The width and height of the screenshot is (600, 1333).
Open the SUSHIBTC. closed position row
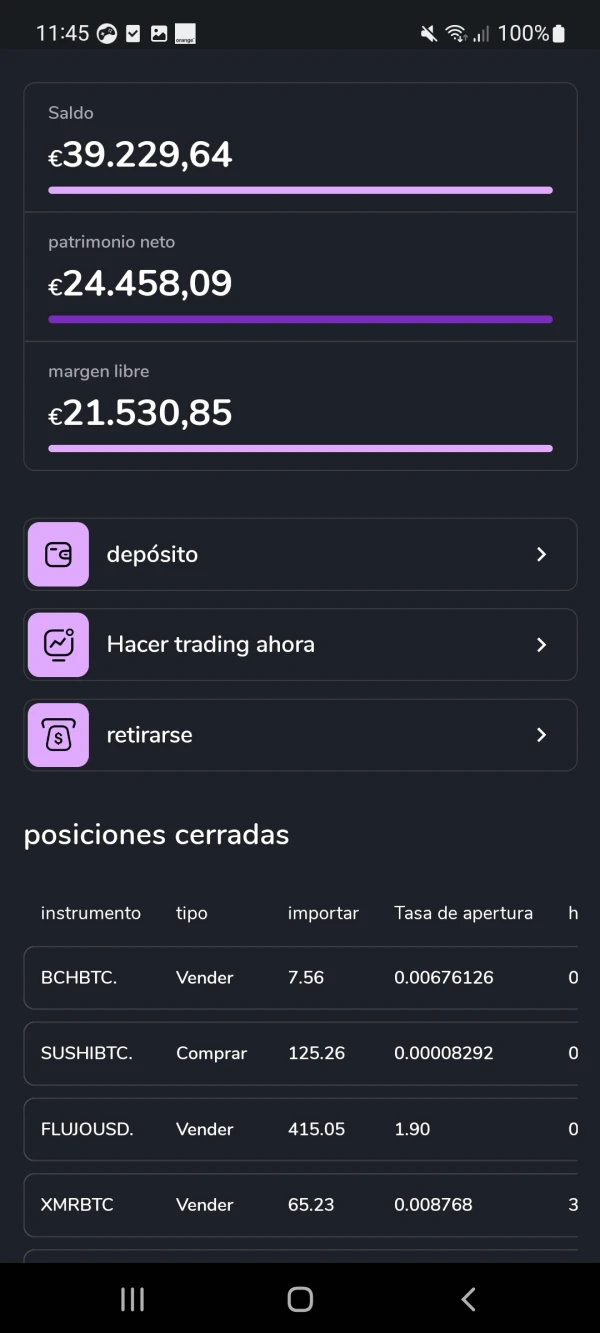pyautogui.click(x=300, y=1053)
